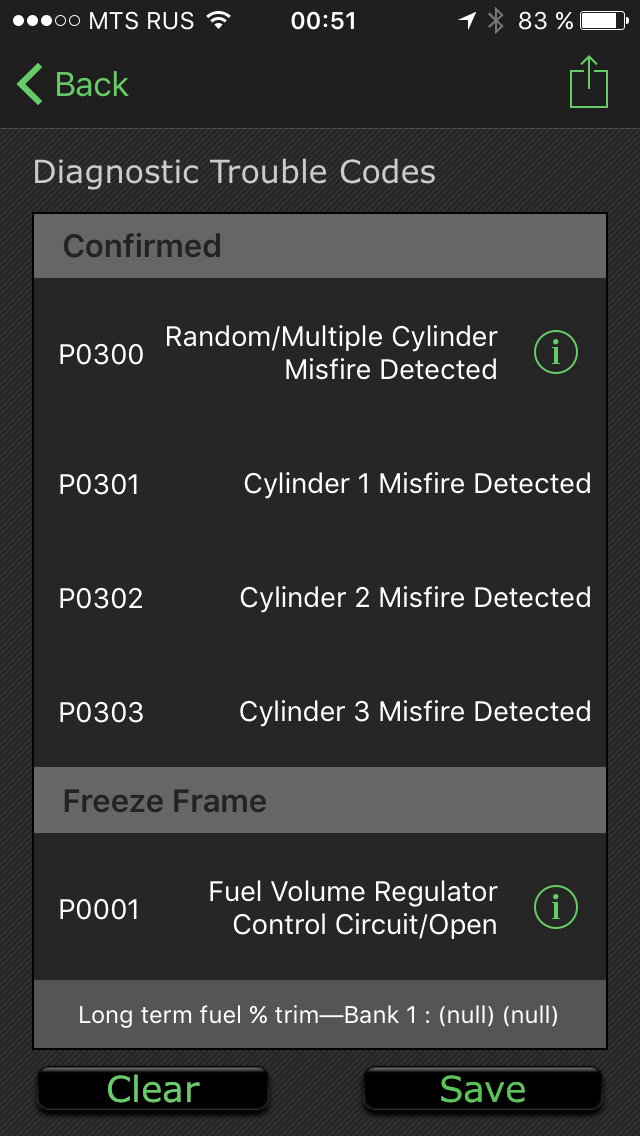Show info for code P0300
Viewport: 640px width, 1136px height.
[x=556, y=353]
